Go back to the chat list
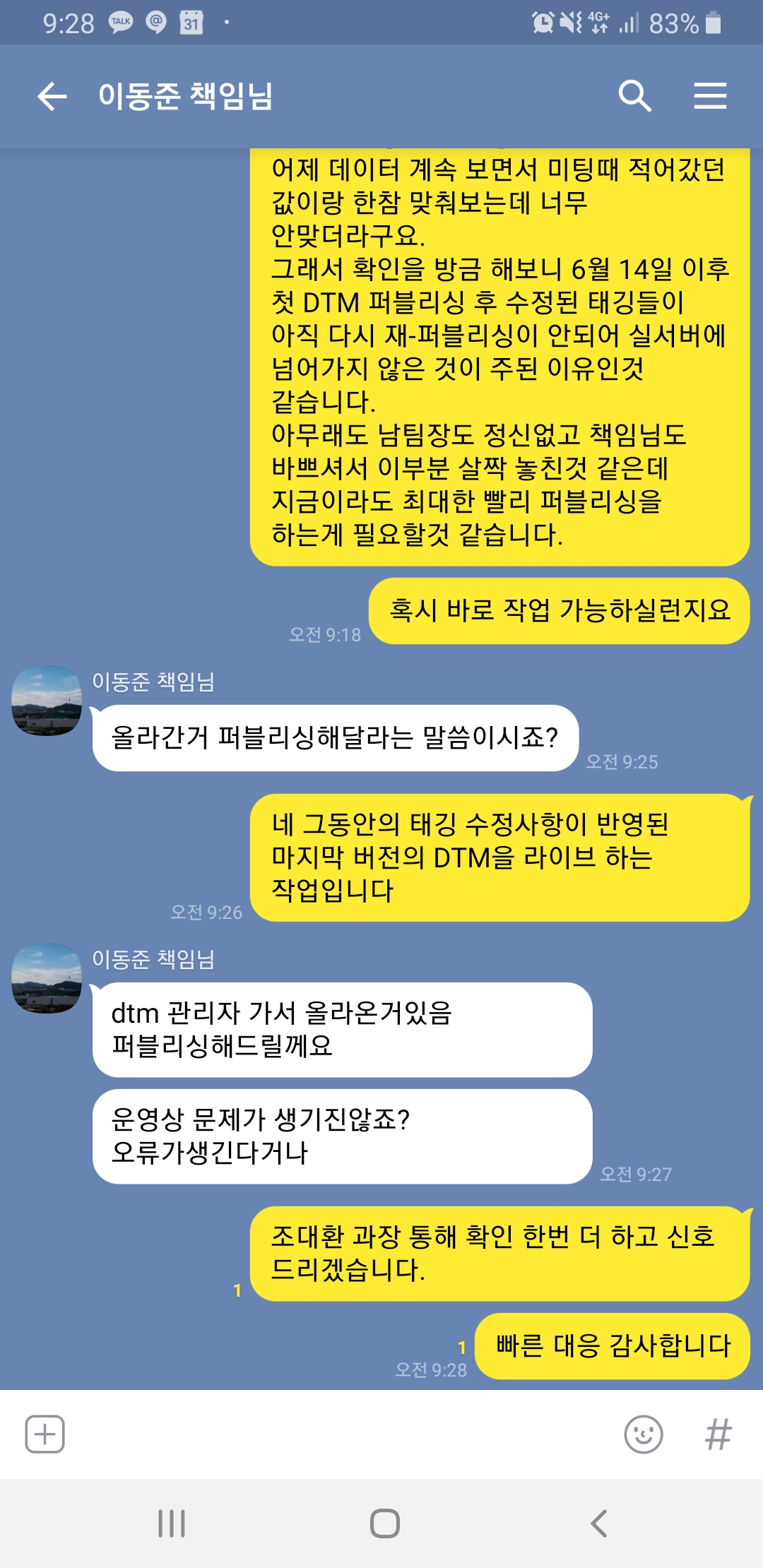 point(52,96)
